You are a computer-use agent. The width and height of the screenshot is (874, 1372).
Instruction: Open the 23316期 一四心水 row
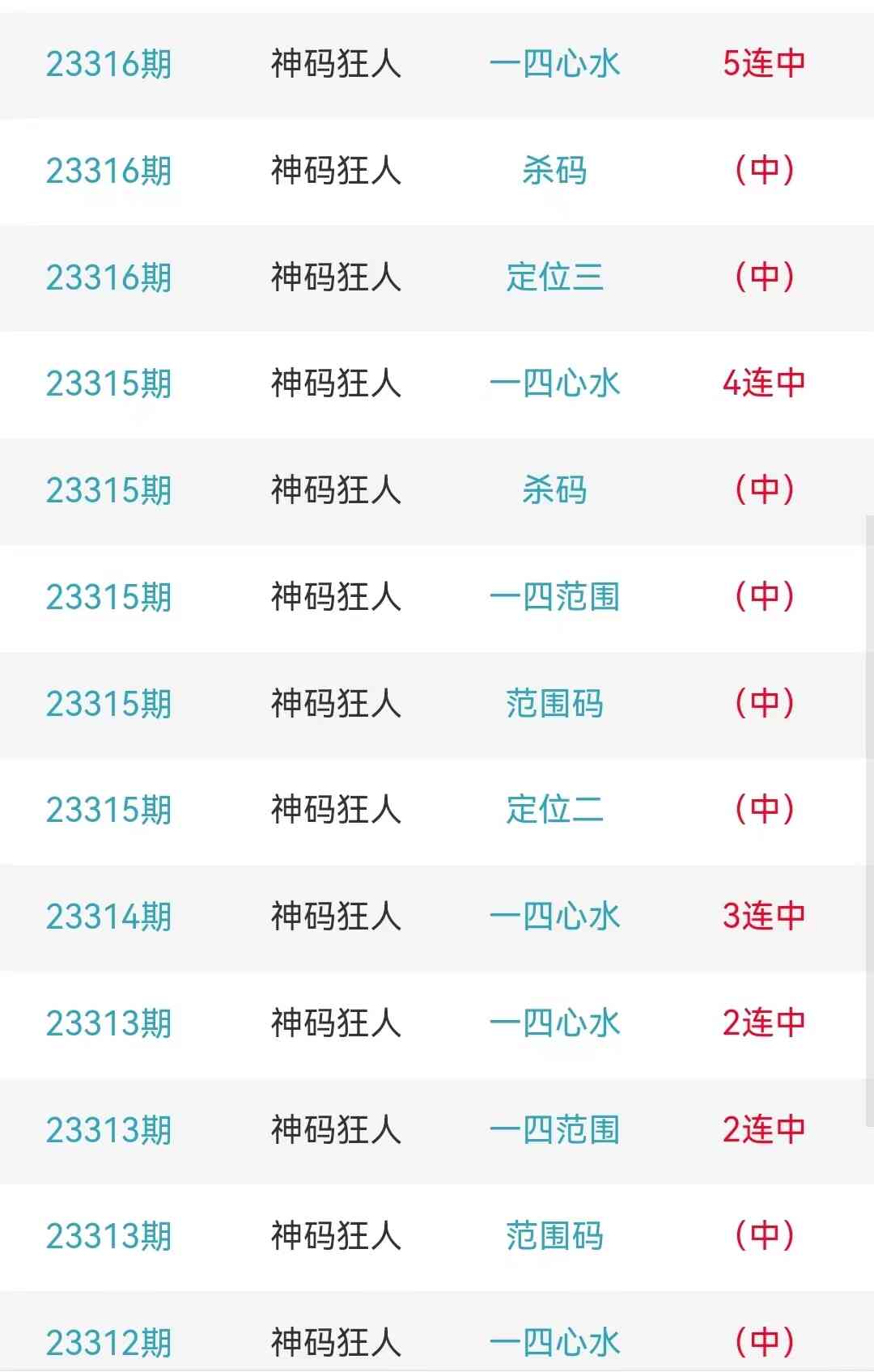[x=554, y=64]
